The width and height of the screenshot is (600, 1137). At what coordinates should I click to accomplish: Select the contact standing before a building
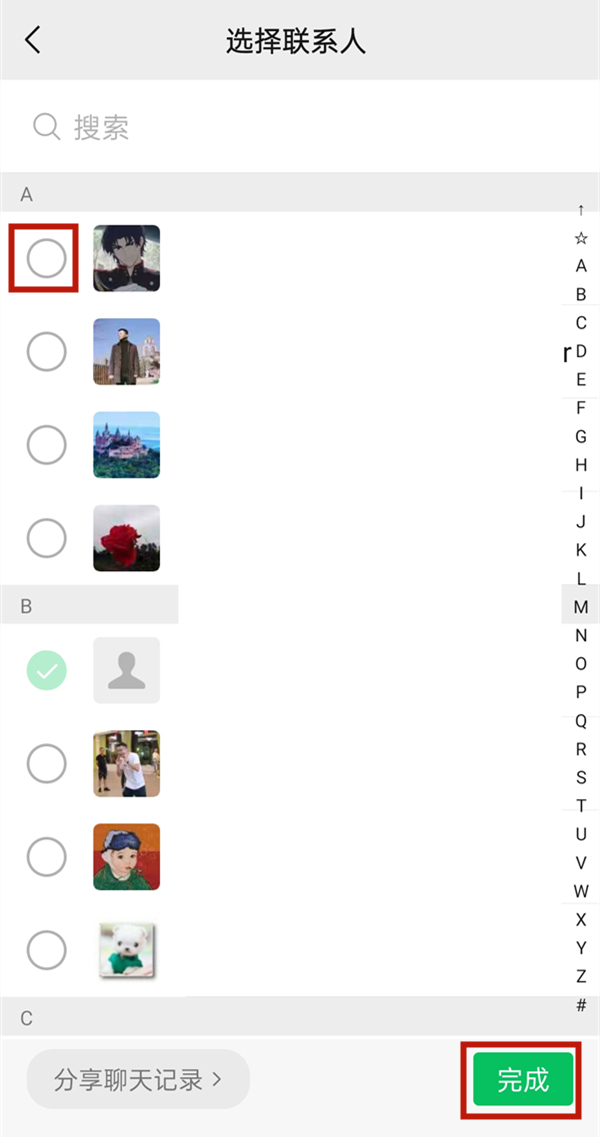tap(46, 352)
